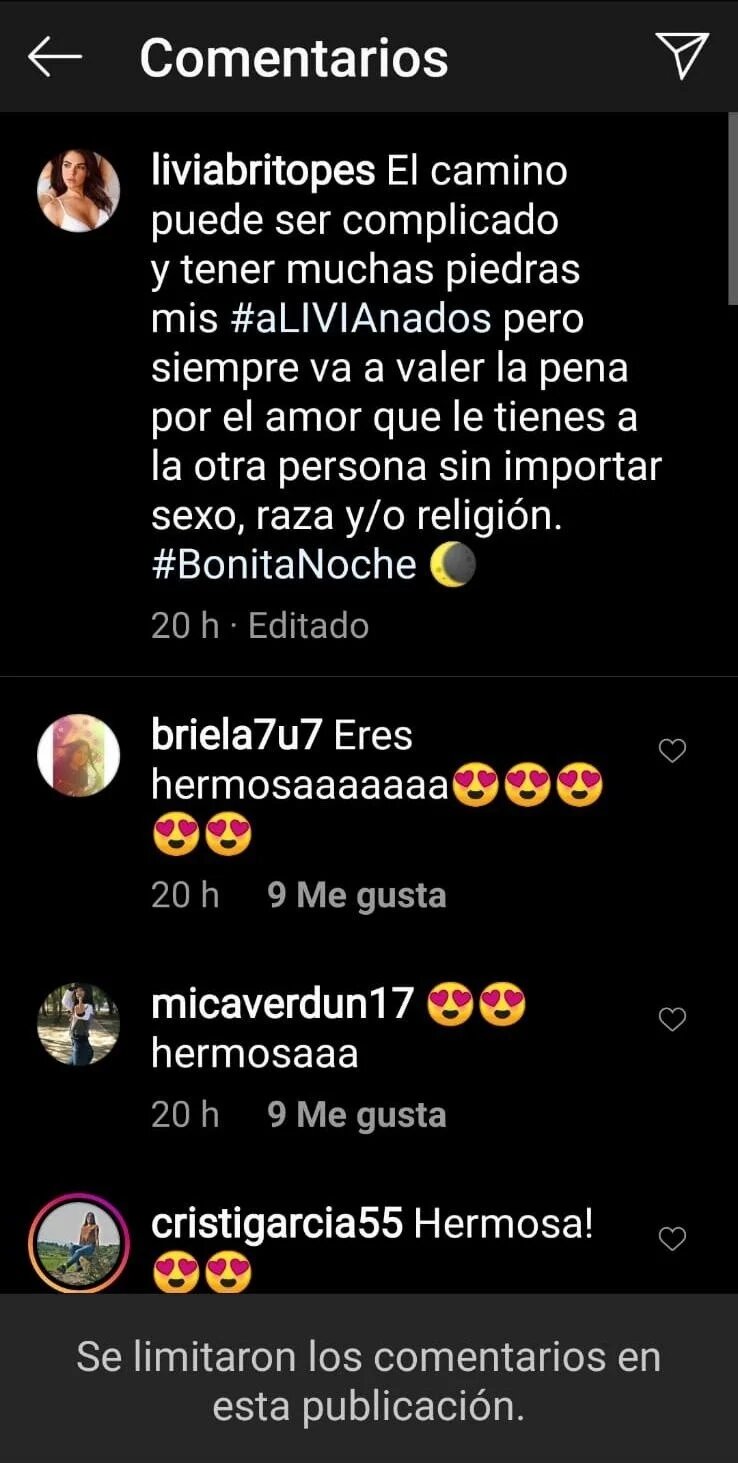This screenshot has width=738, height=1463.
Task: Open cristigarcia55 username link
Action: point(277,1224)
